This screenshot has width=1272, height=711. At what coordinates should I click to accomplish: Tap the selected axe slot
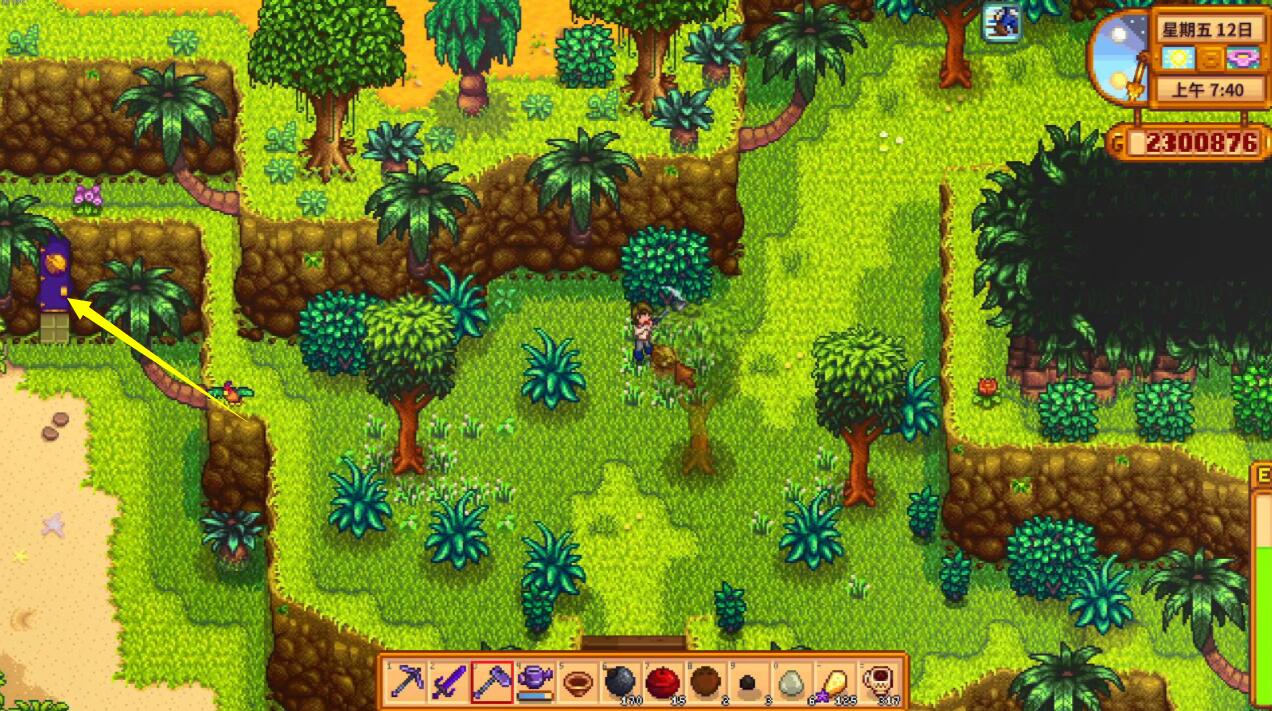click(492, 682)
